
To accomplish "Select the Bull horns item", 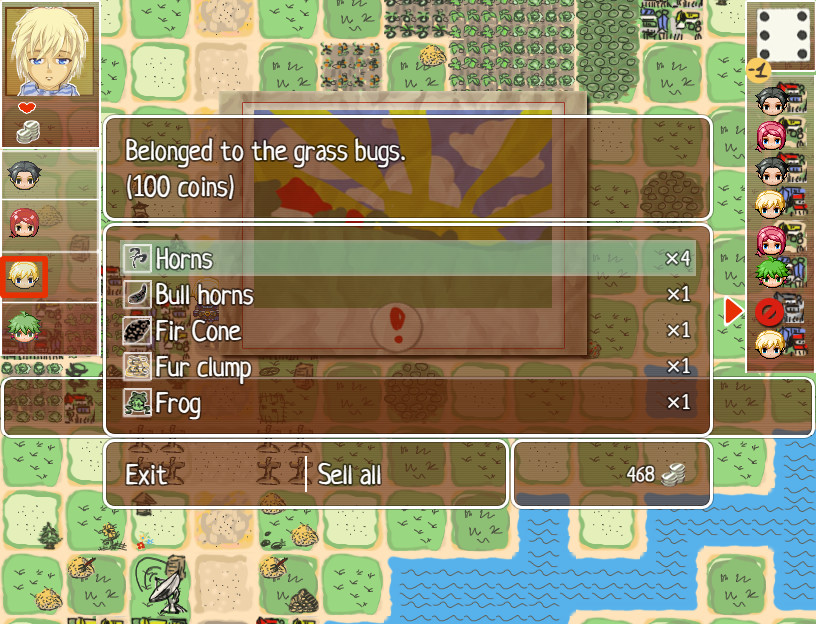I will pos(204,295).
